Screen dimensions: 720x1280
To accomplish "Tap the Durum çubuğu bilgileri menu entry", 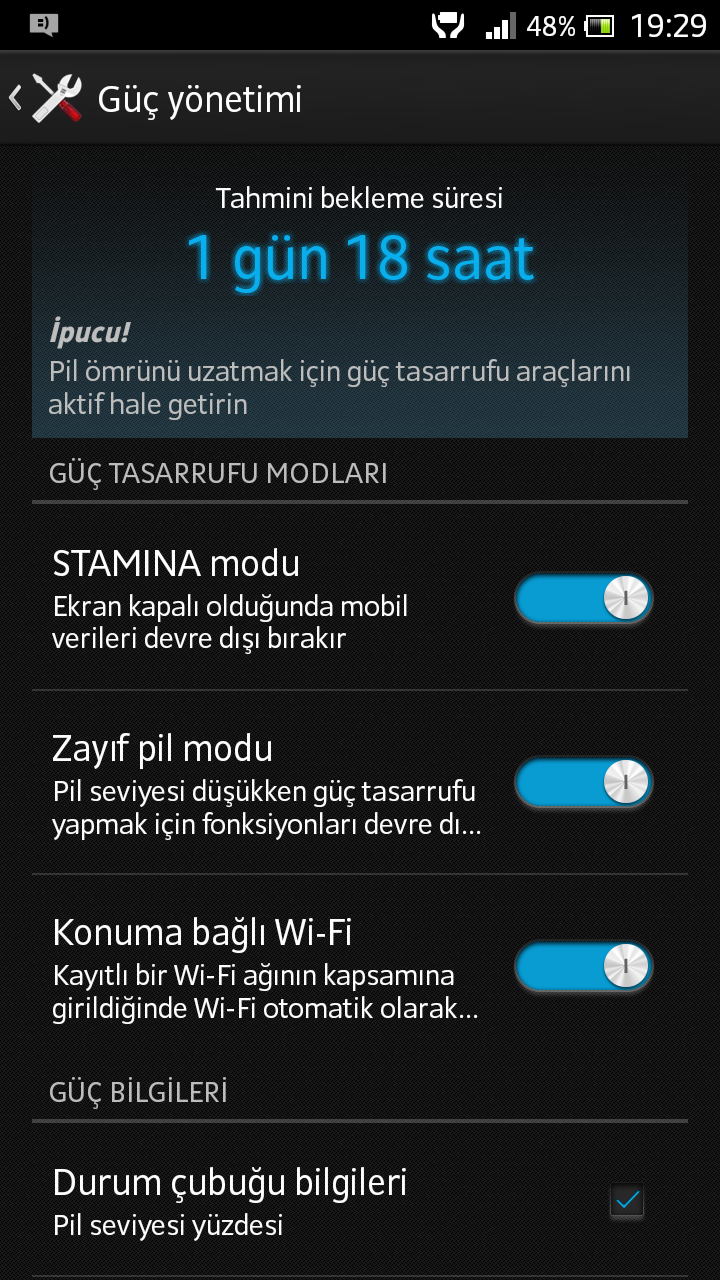I will click(x=230, y=1182).
